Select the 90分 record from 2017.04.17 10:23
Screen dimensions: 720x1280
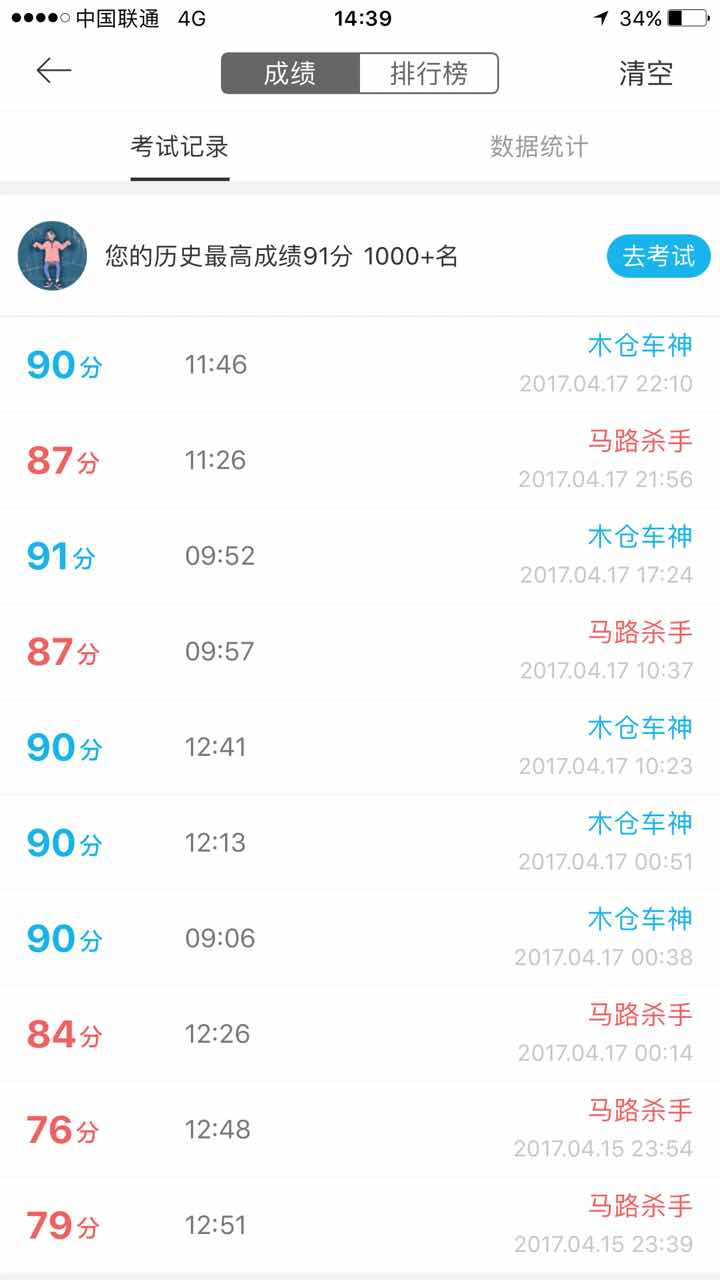pyautogui.click(x=360, y=747)
